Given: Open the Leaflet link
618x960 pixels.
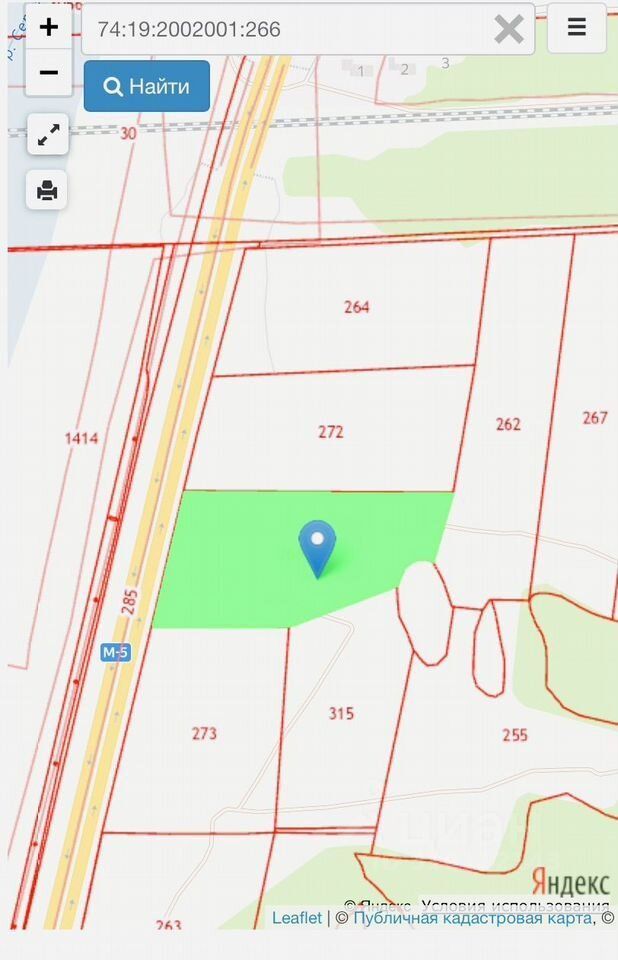Looking at the screenshot, I should (297, 918).
